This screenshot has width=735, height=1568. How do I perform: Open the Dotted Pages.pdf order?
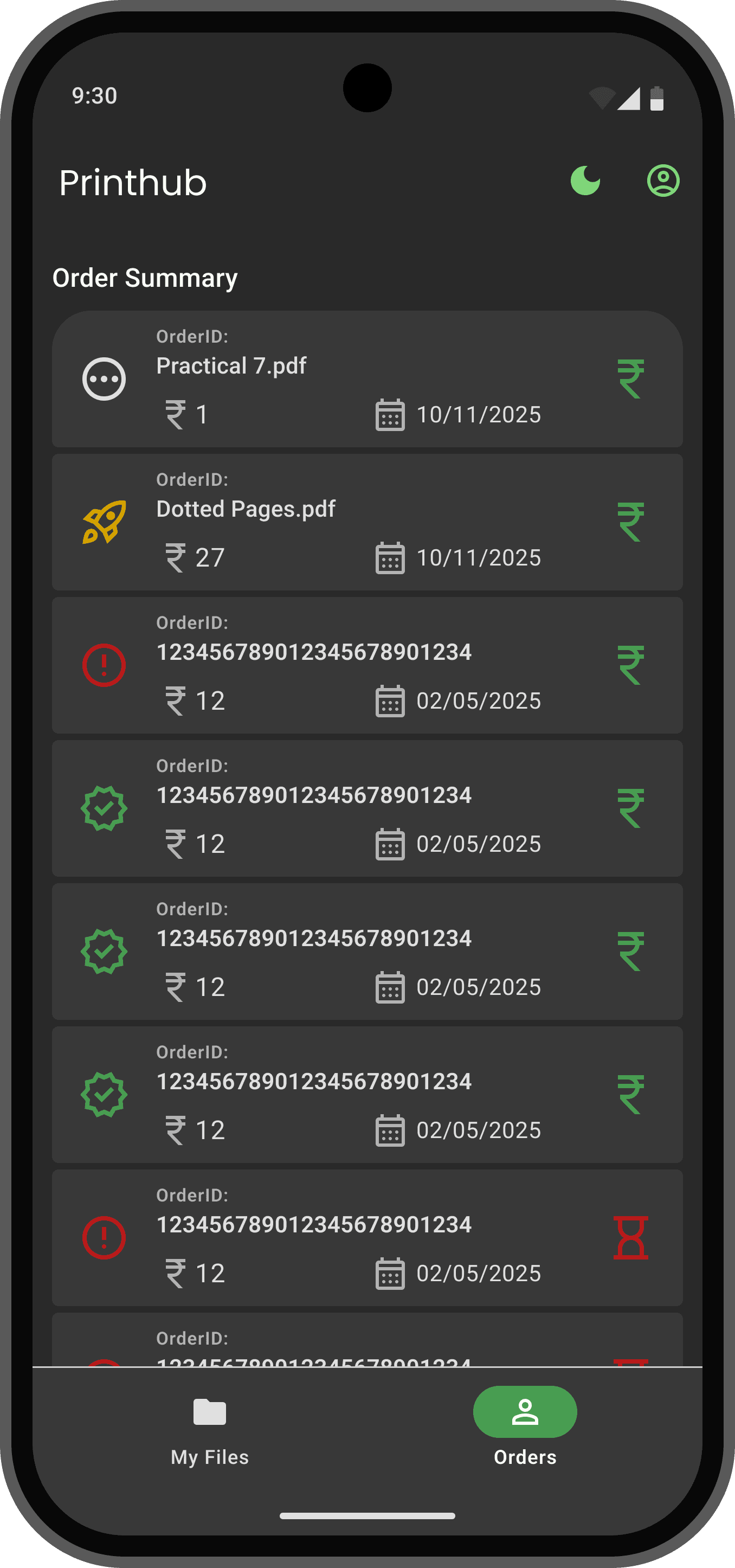(x=367, y=522)
